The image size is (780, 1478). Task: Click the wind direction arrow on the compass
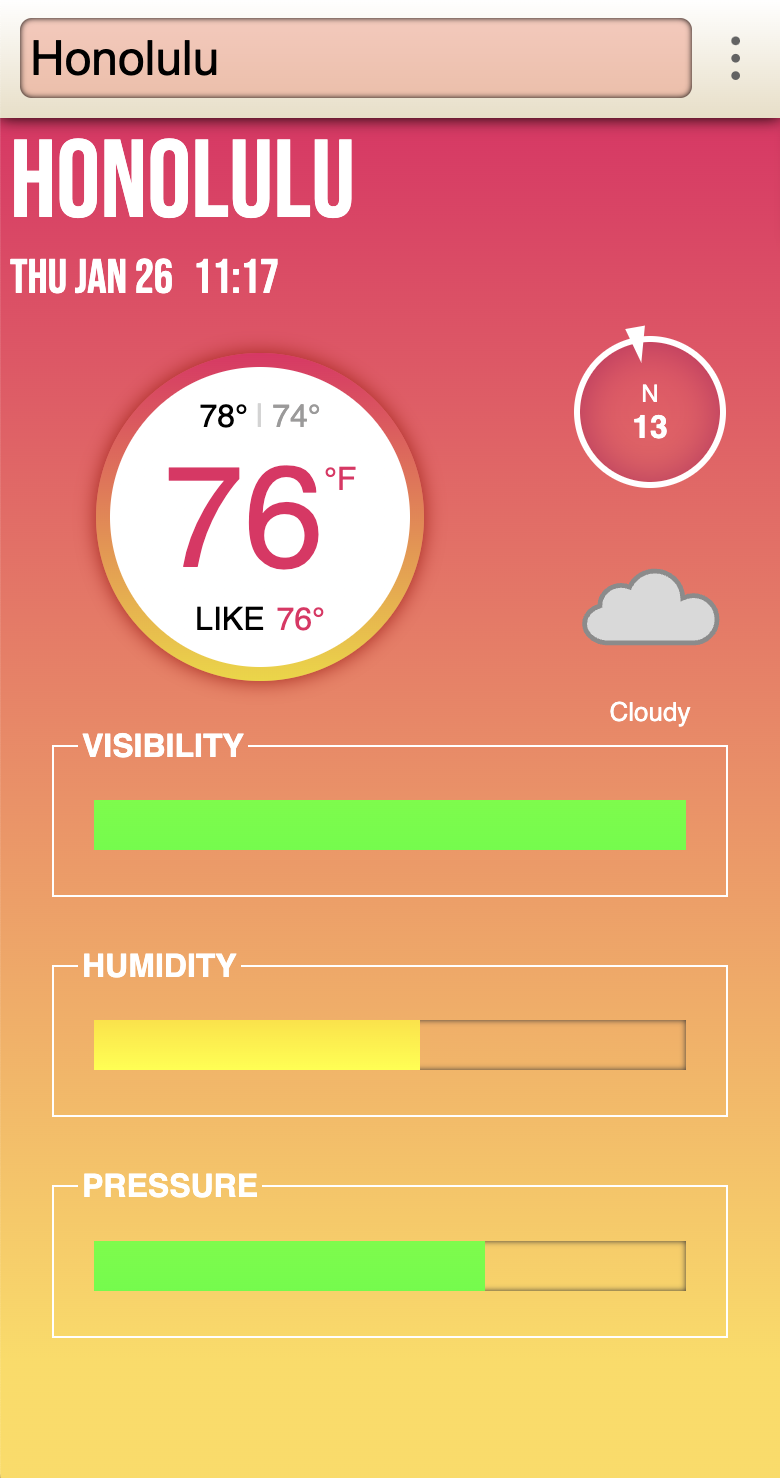coord(638,340)
